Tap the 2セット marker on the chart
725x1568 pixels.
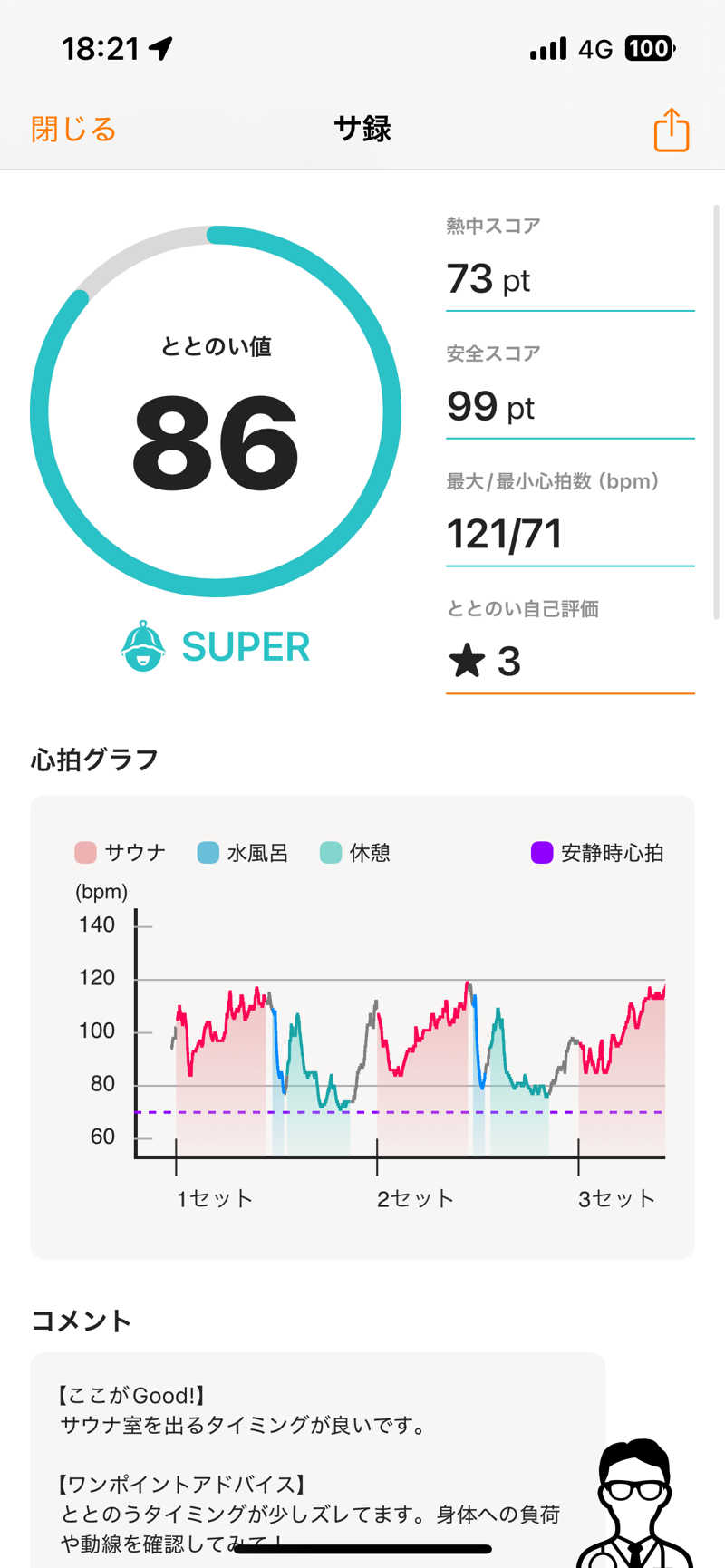[x=415, y=1196]
